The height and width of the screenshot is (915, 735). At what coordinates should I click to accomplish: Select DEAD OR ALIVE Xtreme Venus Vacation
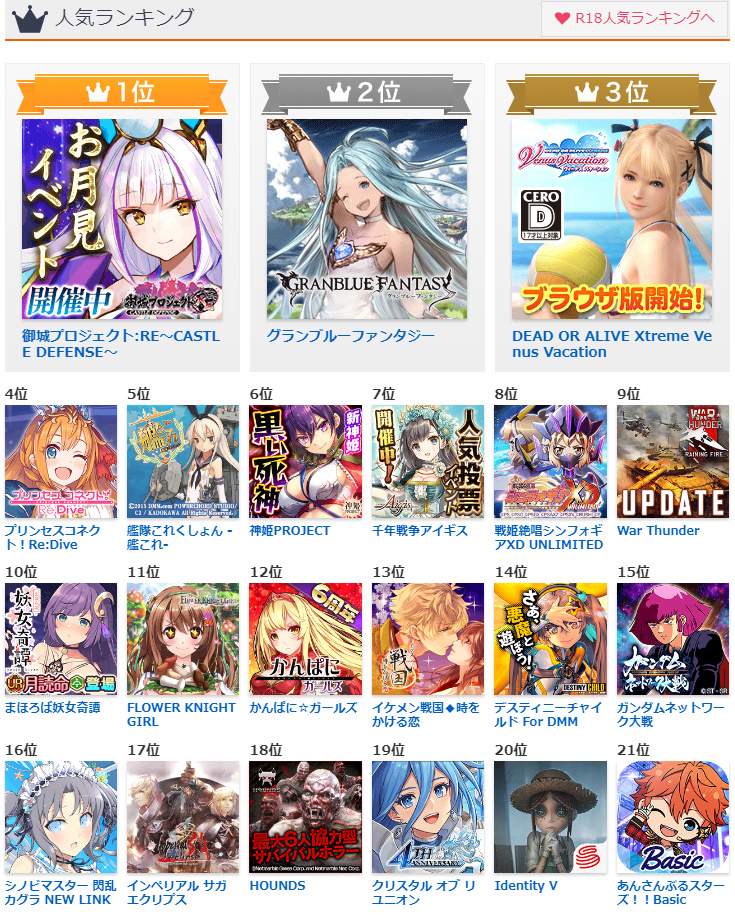612,219
